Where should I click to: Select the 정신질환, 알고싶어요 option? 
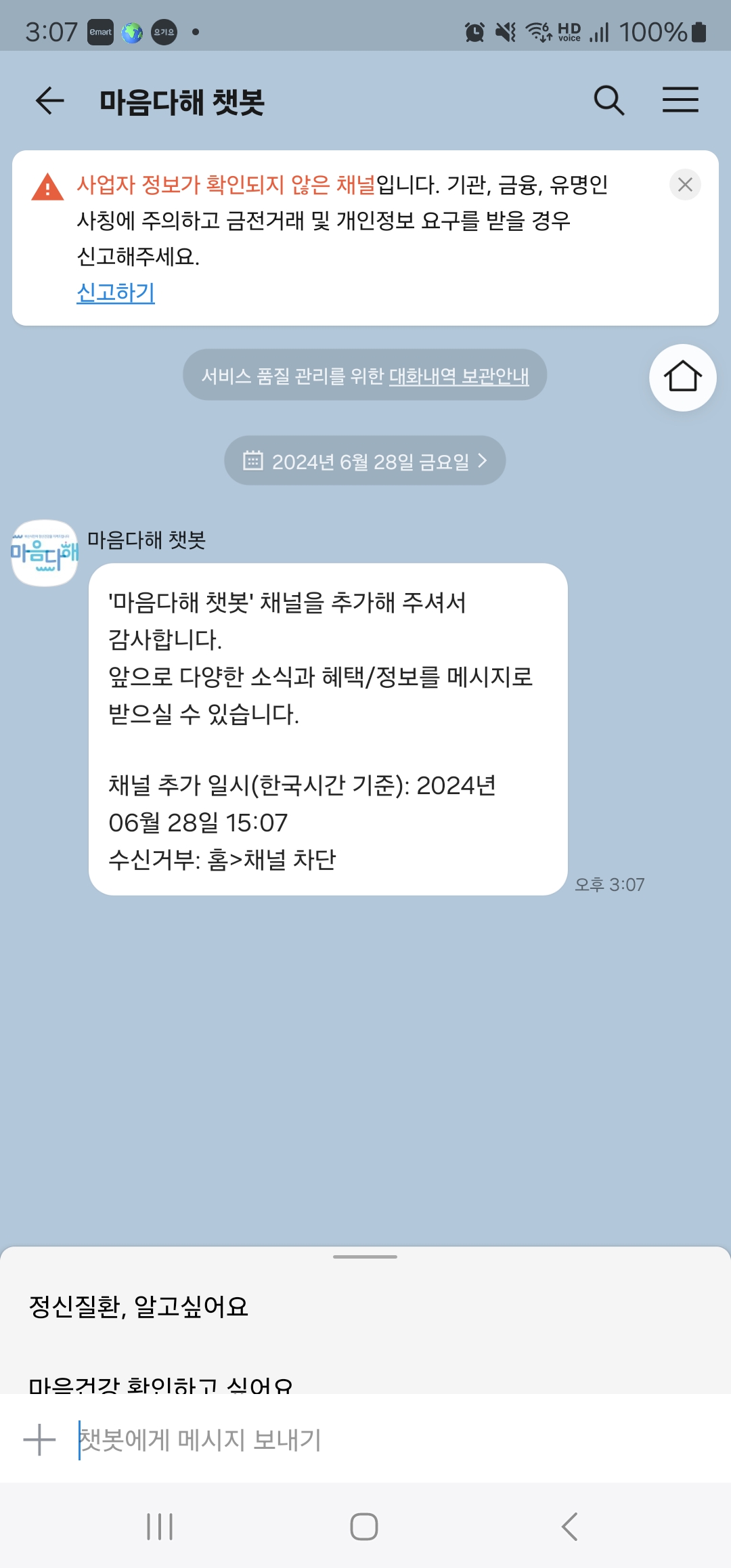coord(139,1306)
